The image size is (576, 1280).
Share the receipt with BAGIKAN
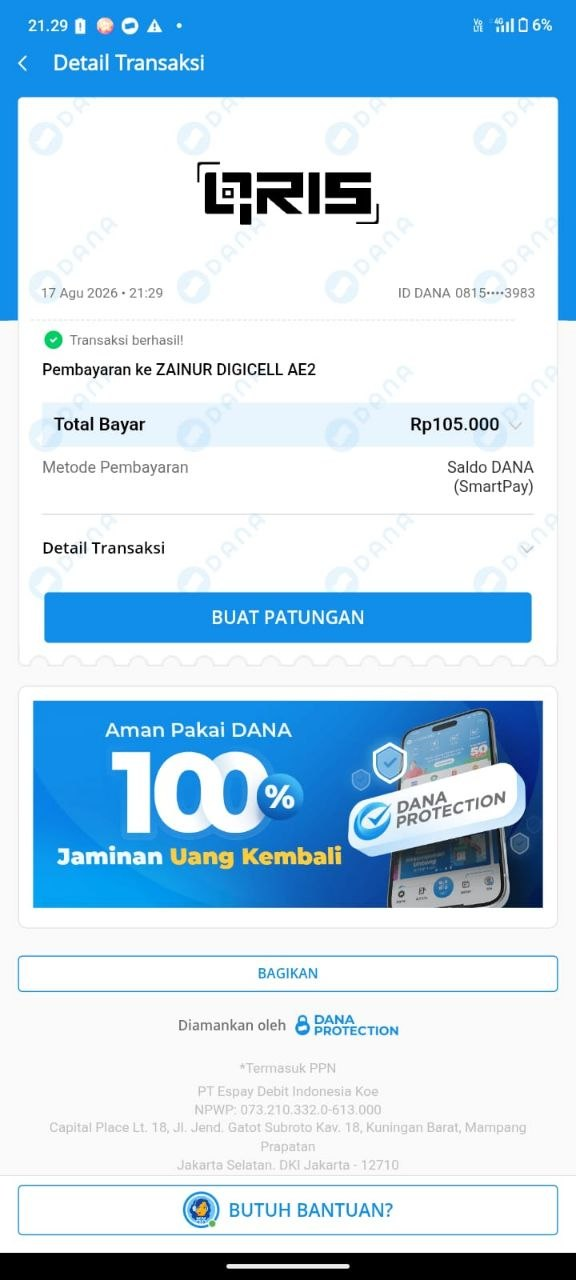pyautogui.click(x=288, y=973)
